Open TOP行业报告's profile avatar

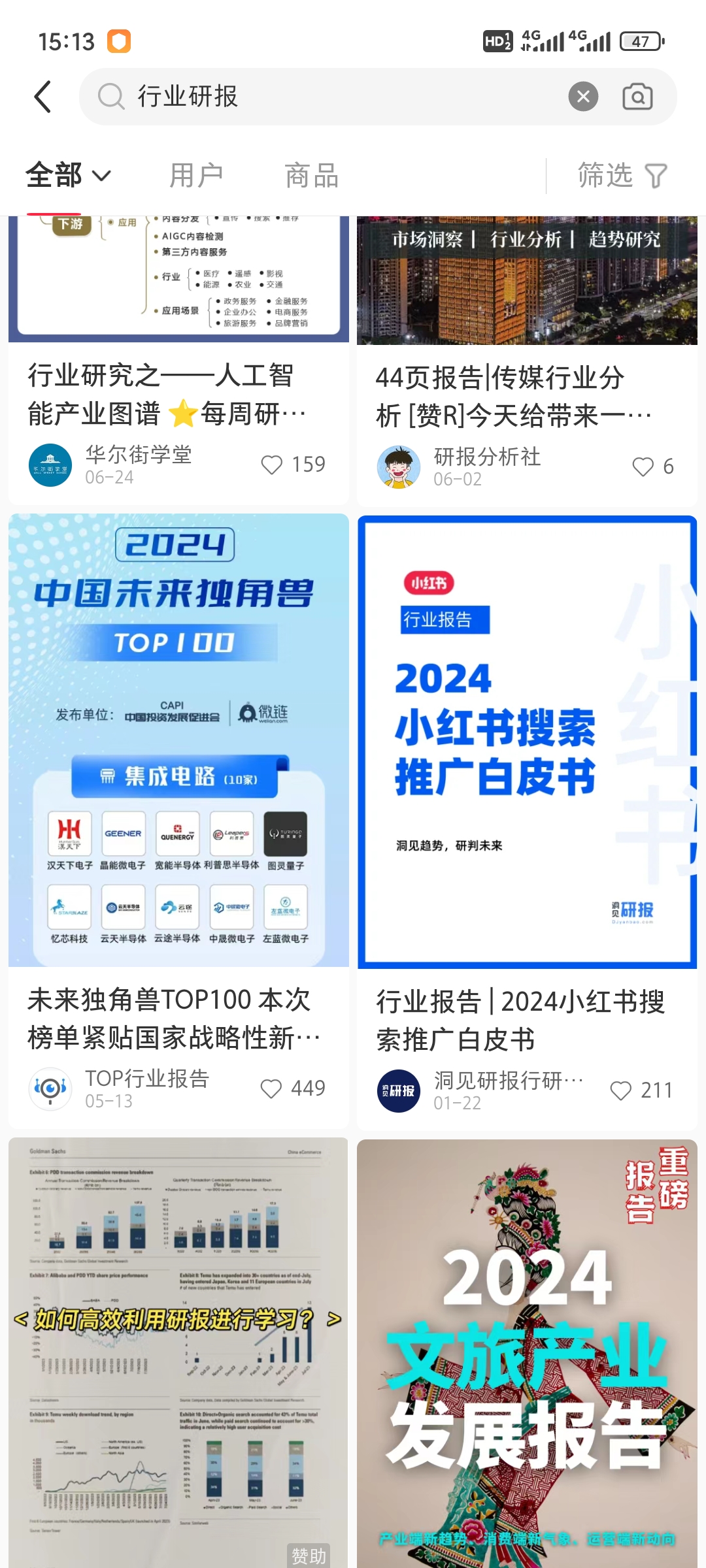(x=50, y=1088)
